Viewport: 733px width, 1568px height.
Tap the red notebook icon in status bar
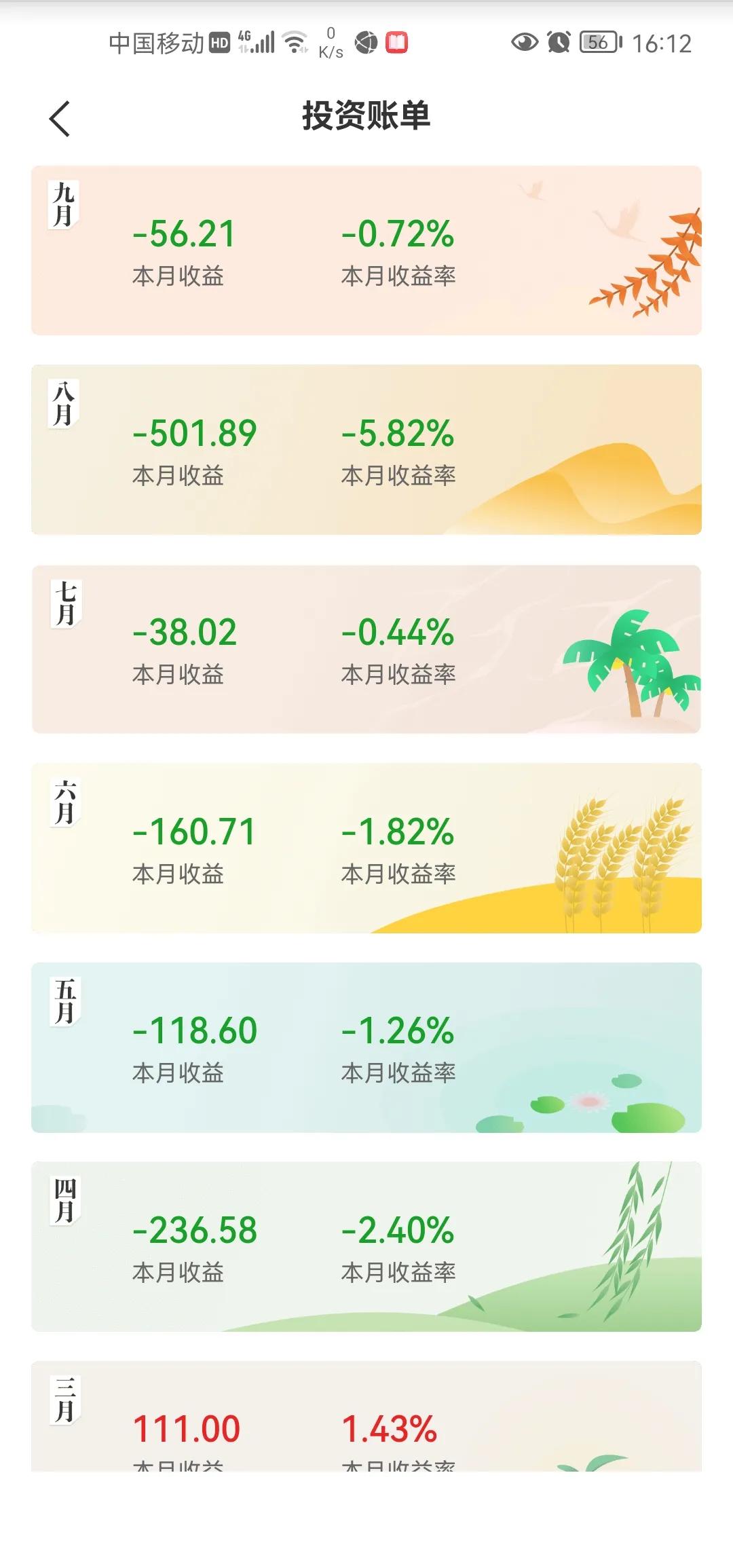pyautogui.click(x=397, y=42)
